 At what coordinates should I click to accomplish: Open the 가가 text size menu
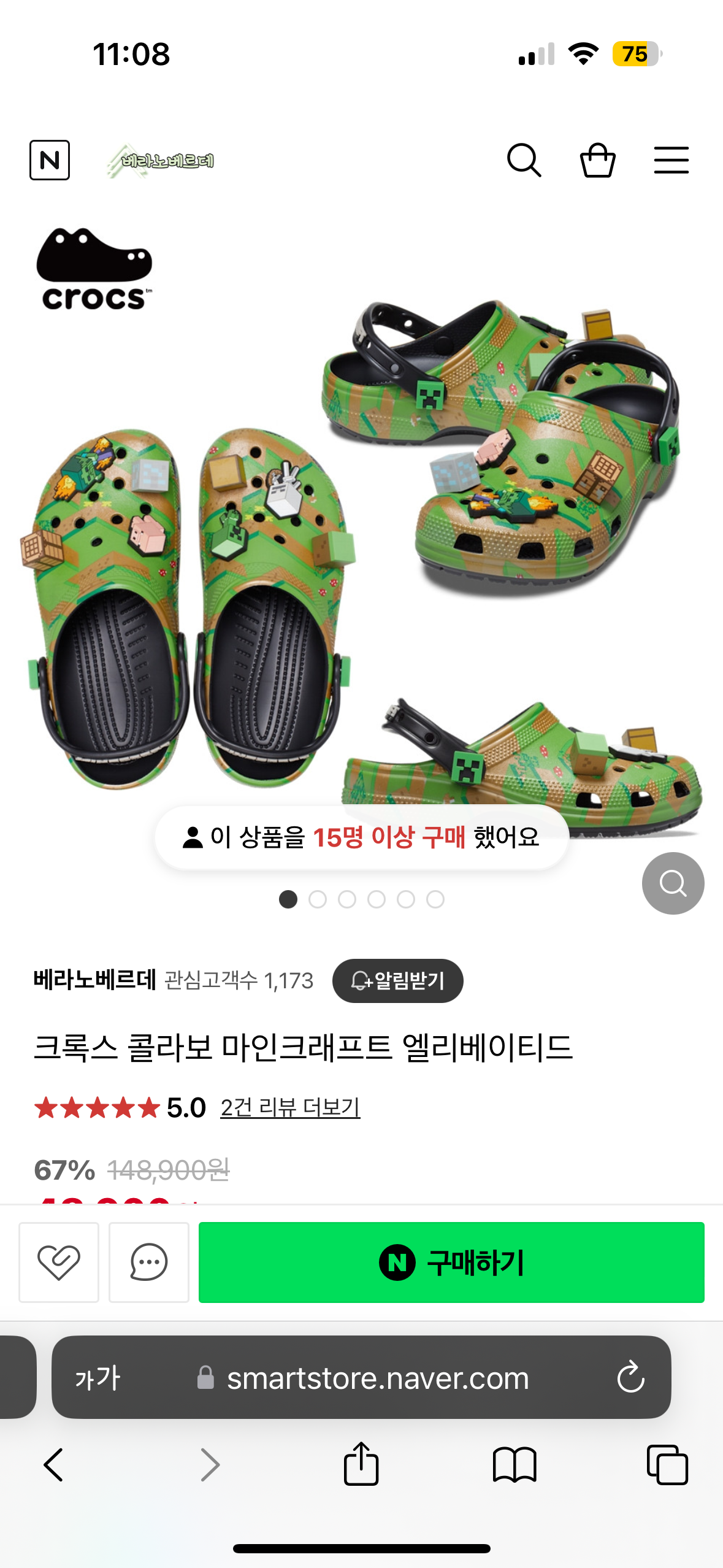[x=98, y=1378]
